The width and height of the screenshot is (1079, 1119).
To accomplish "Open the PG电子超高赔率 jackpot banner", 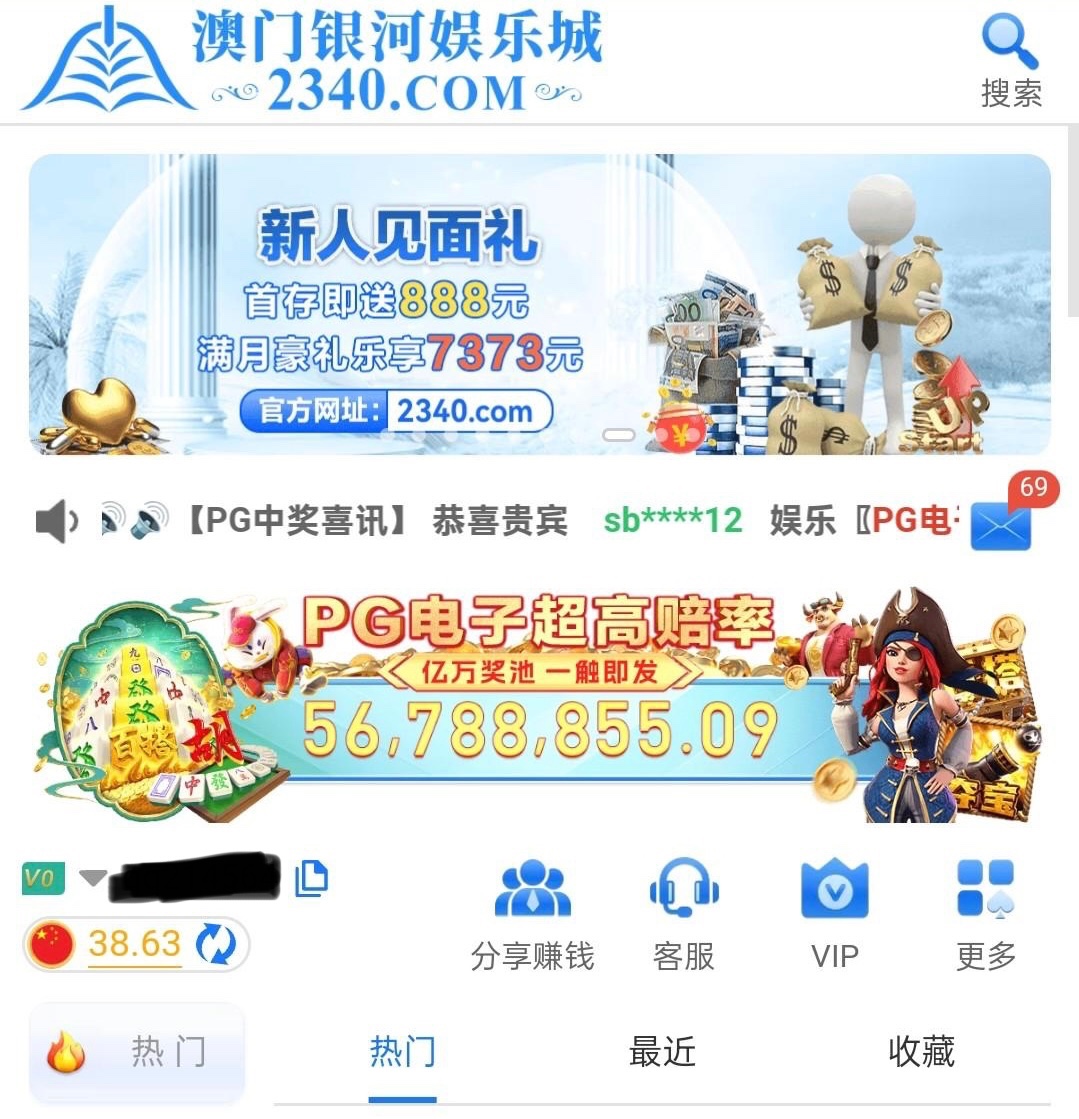I will pos(539,704).
